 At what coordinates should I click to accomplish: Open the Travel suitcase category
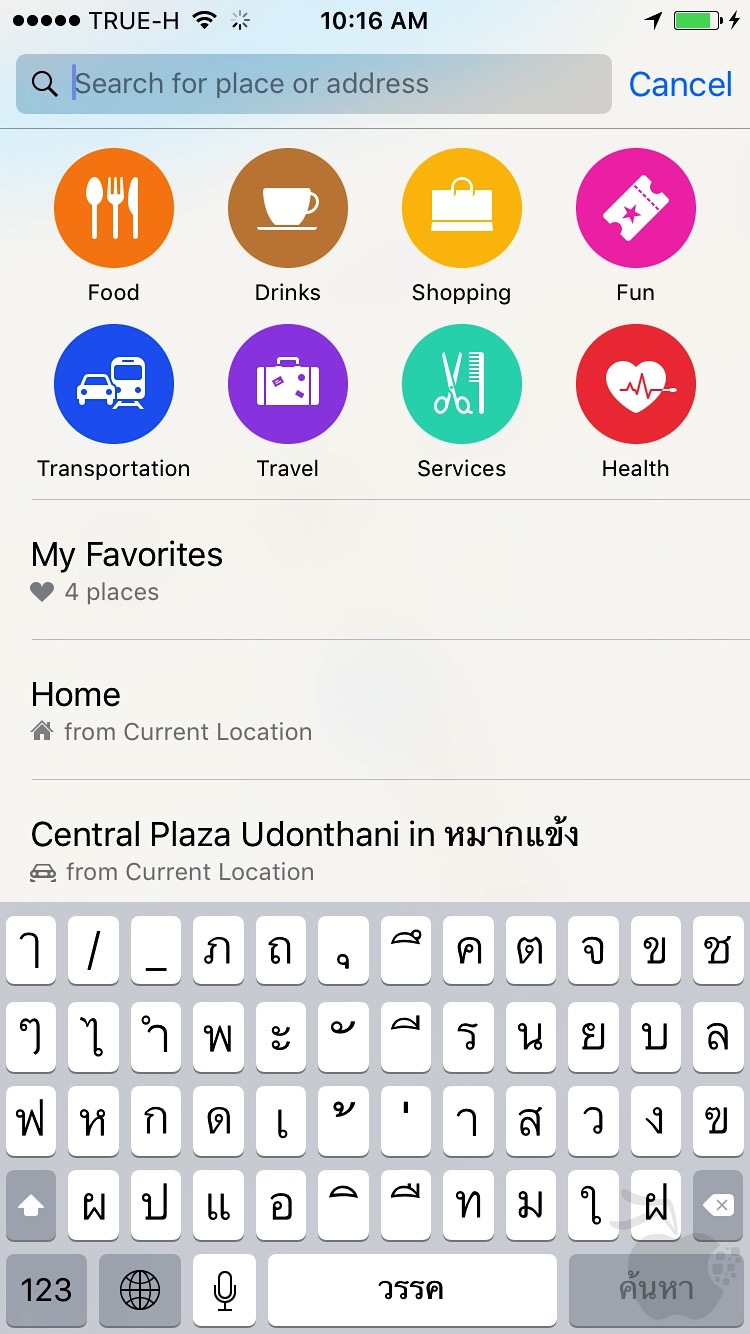pyautogui.click(x=287, y=383)
